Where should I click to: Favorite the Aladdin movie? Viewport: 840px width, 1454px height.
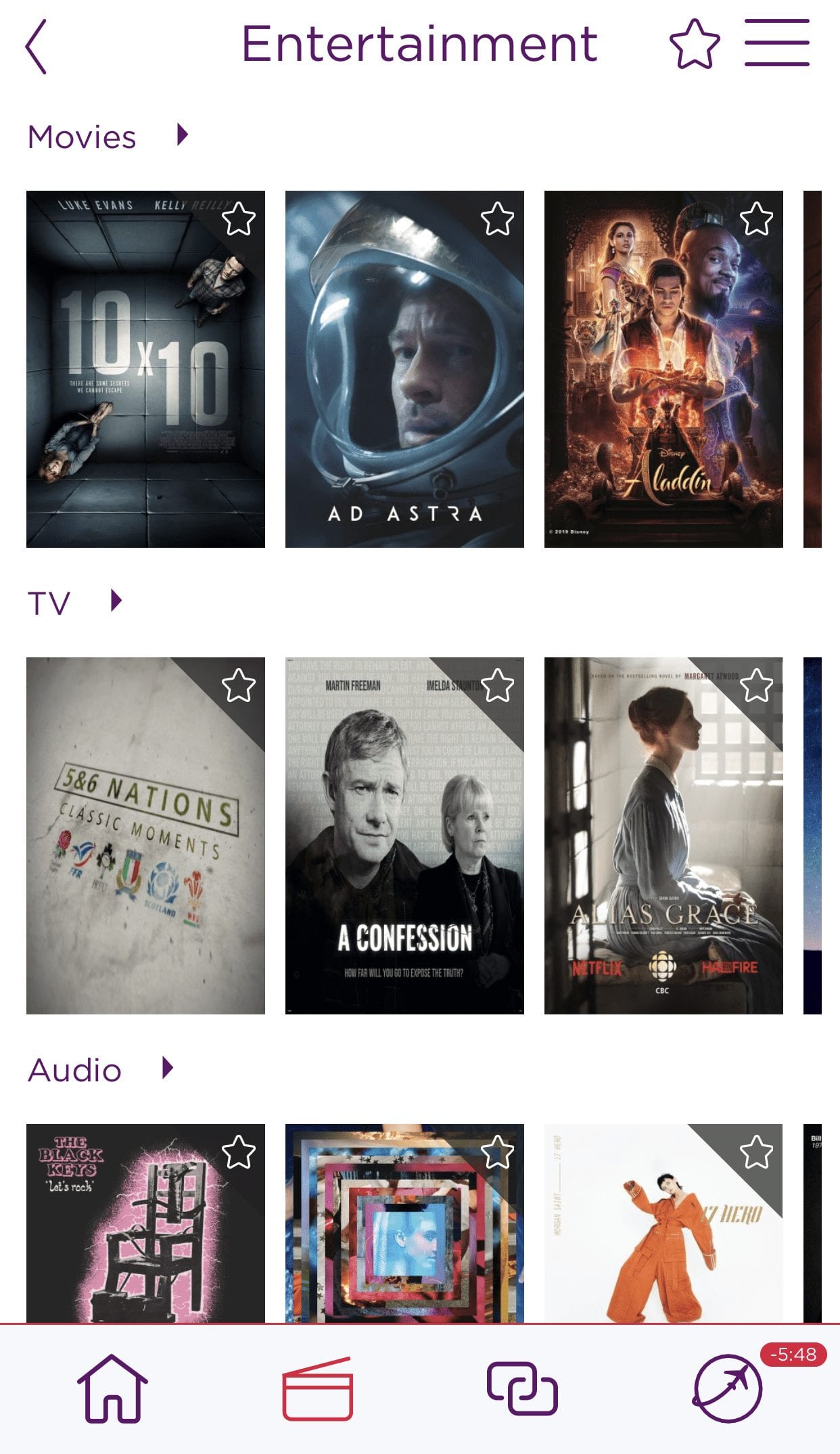pos(756,219)
